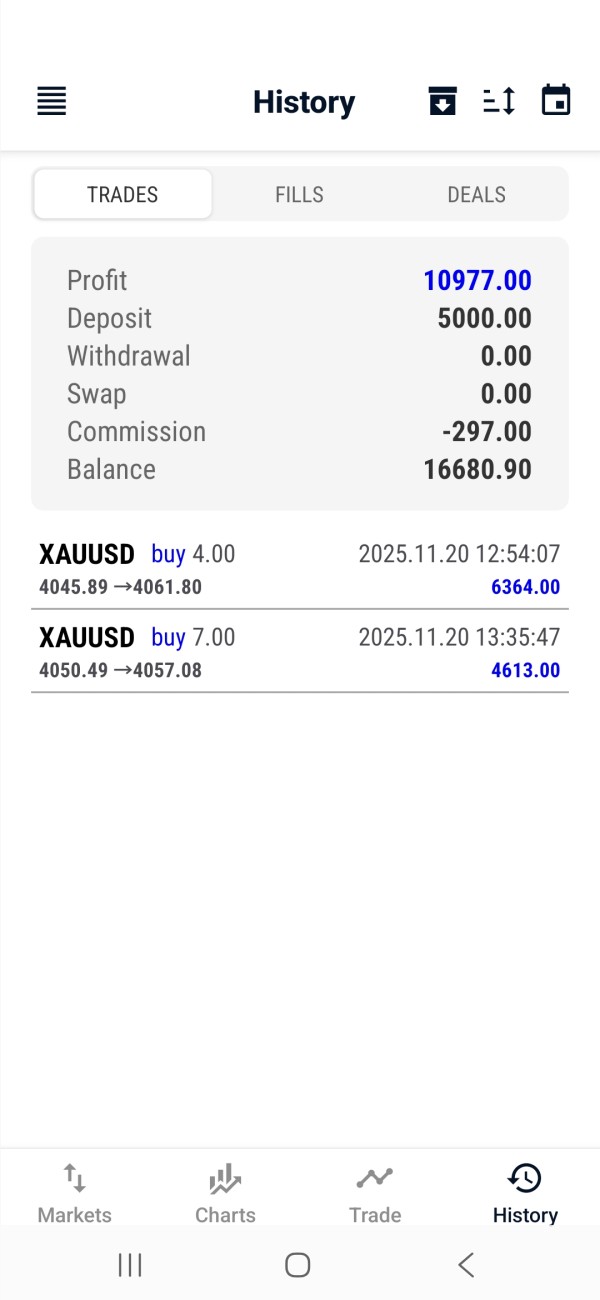Switch to the FILLS segment

click(x=300, y=194)
